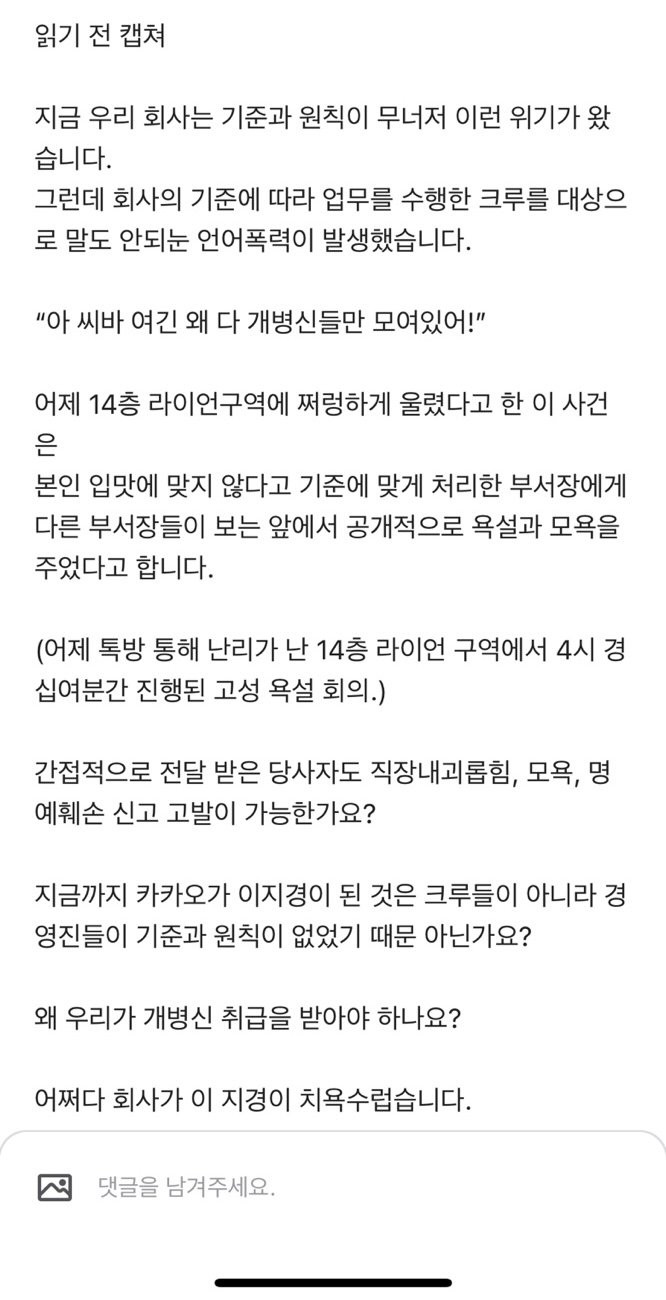The width and height of the screenshot is (666, 1300).
Task: Tap the image attach icon in comment bar
Action: pos(54,1187)
